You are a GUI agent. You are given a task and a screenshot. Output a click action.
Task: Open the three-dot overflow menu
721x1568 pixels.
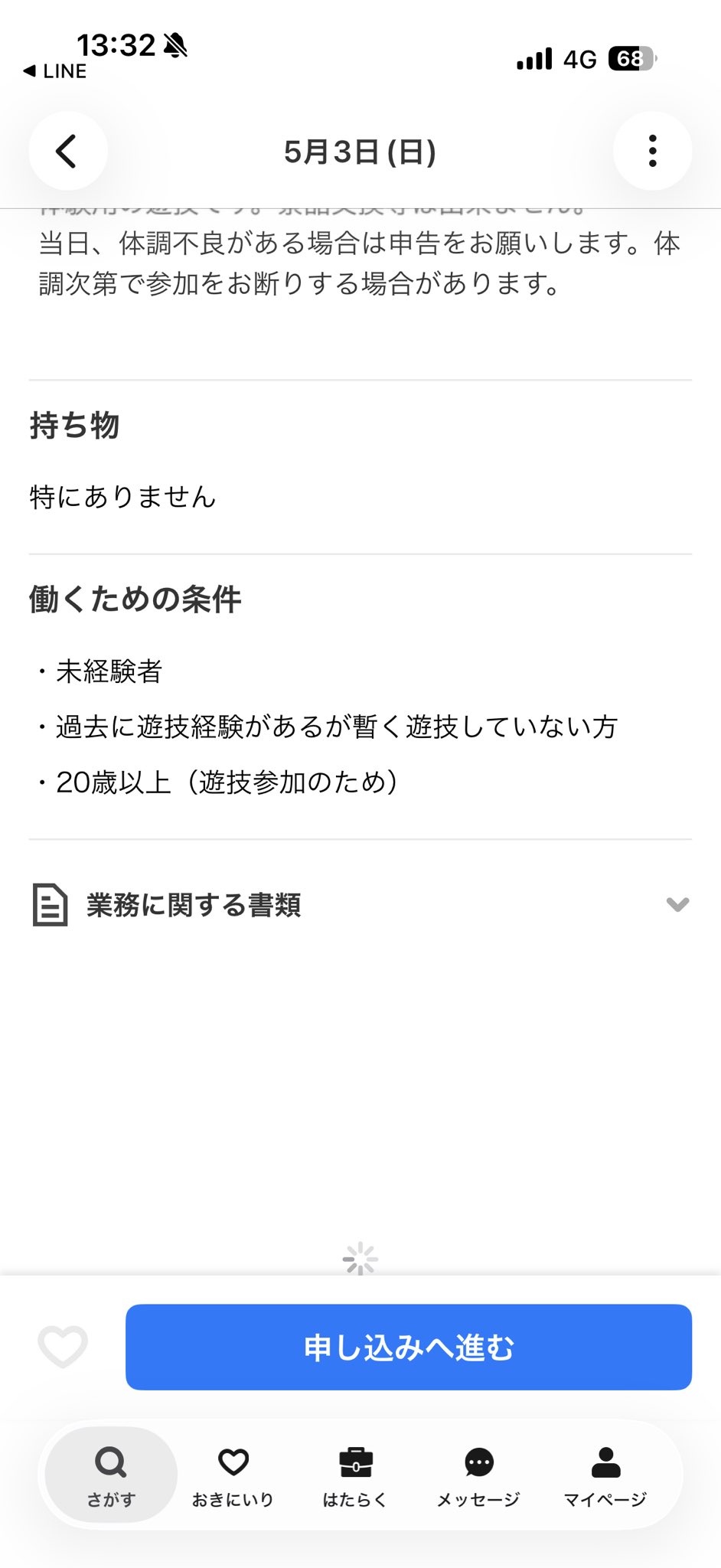click(652, 151)
